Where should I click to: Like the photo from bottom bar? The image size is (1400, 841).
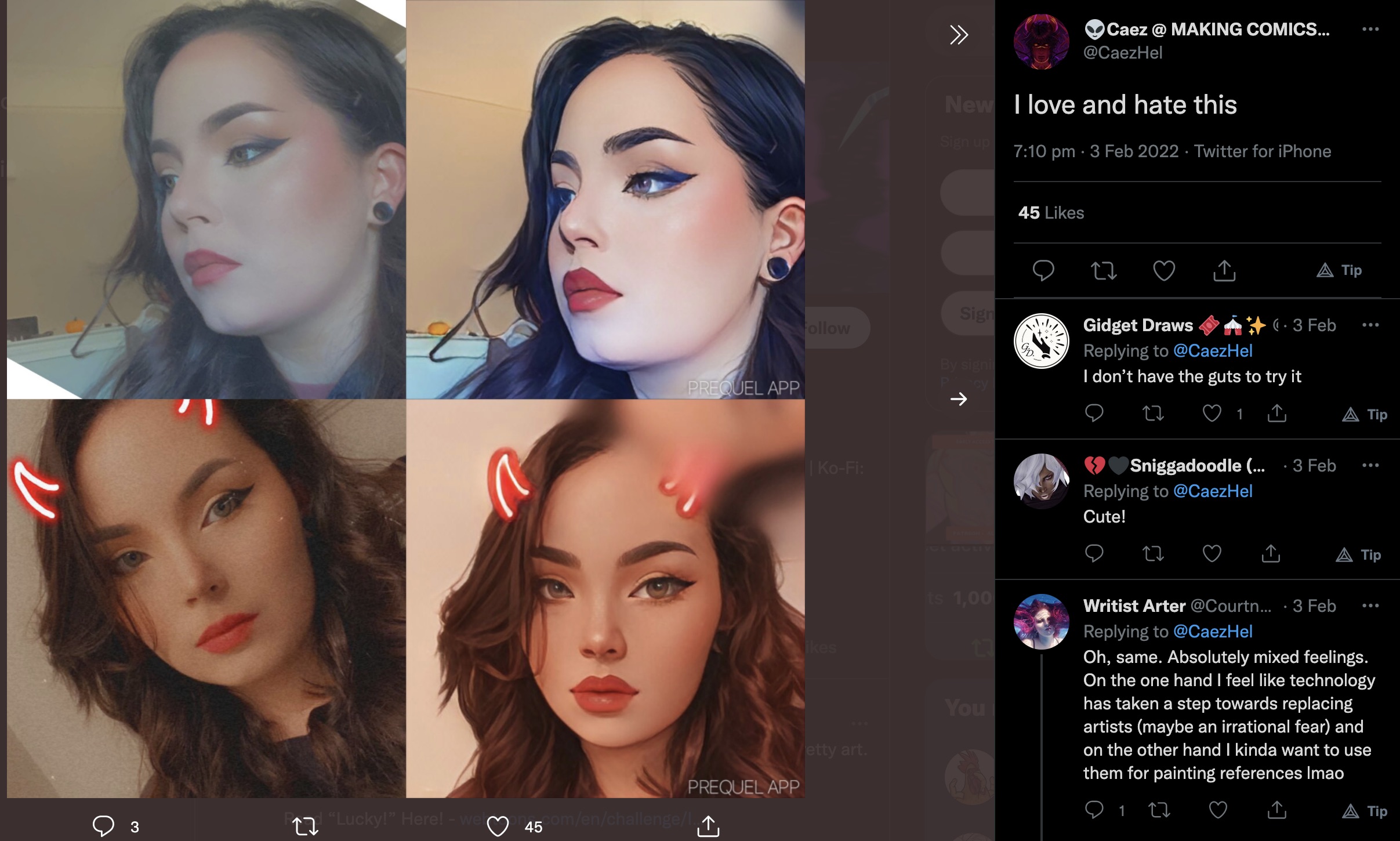point(498,826)
